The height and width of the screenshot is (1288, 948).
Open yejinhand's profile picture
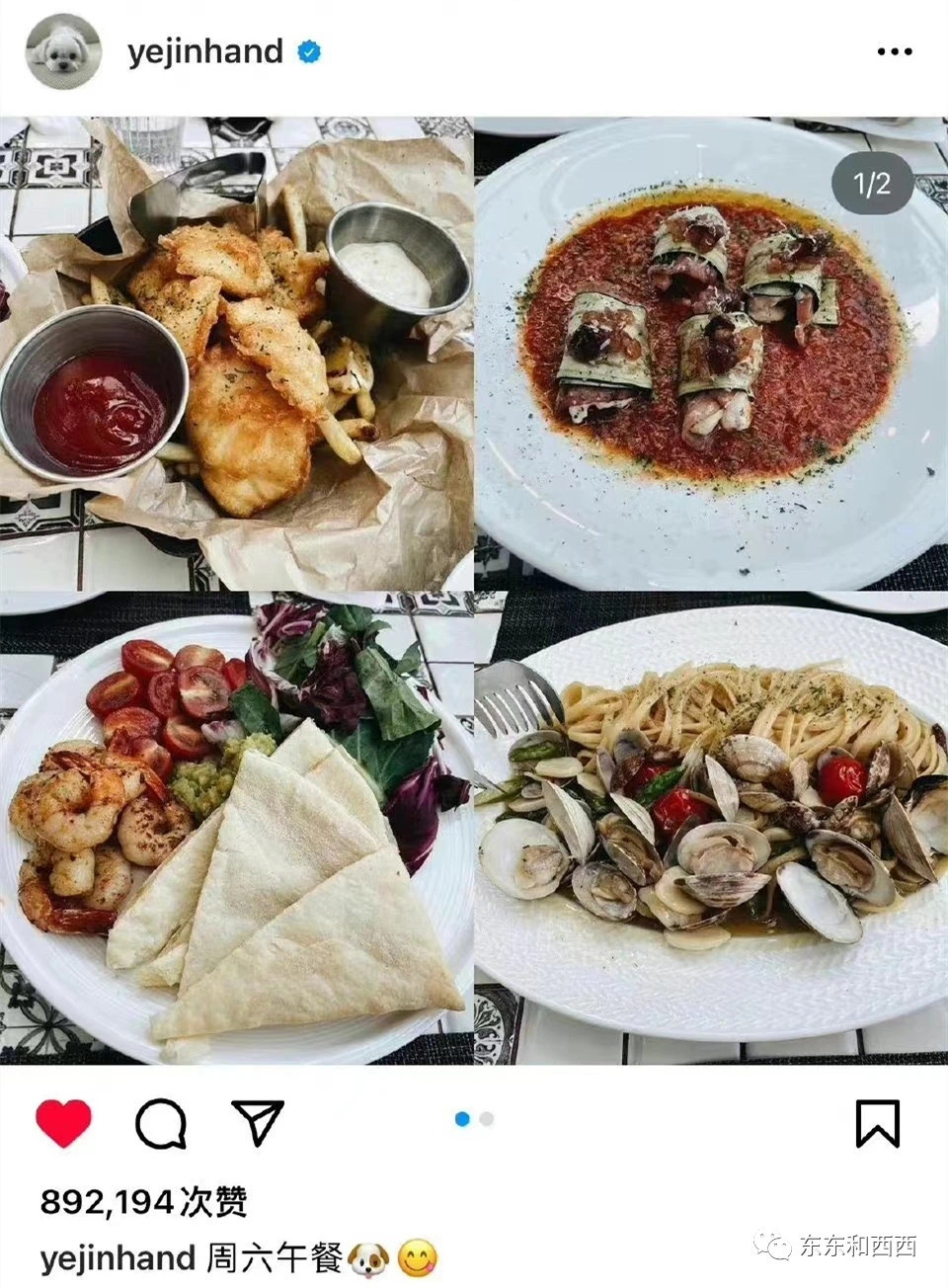click(x=61, y=51)
